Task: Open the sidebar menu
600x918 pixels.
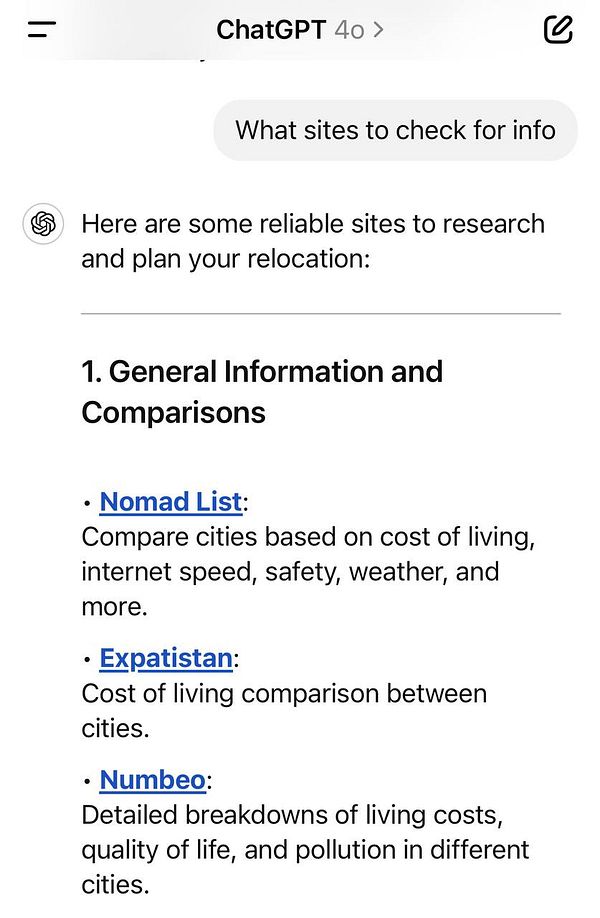Action: (42, 29)
